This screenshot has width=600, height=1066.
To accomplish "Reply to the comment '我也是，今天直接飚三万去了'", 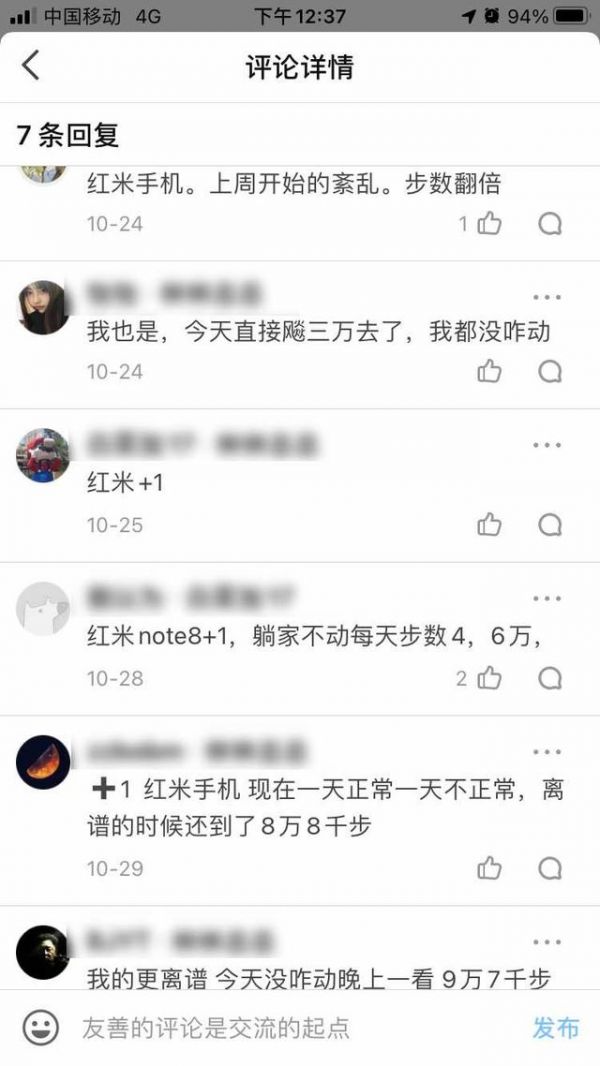I will [550, 371].
